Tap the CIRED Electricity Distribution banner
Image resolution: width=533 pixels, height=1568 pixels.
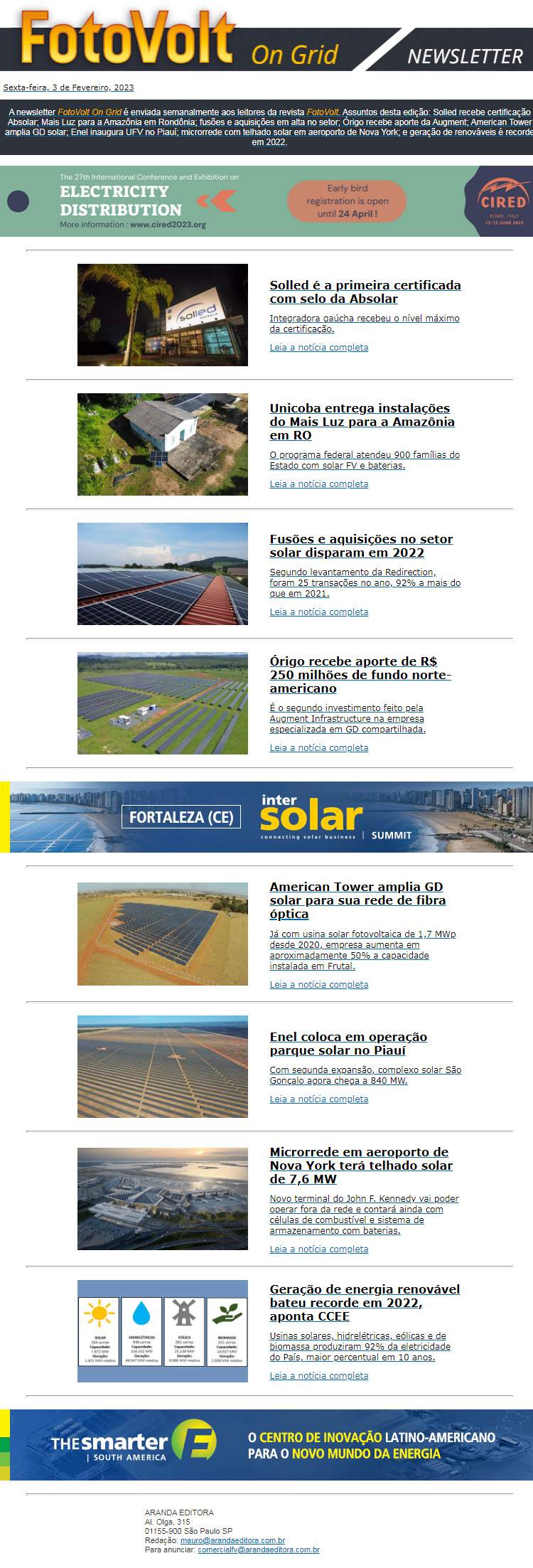point(266,201)
